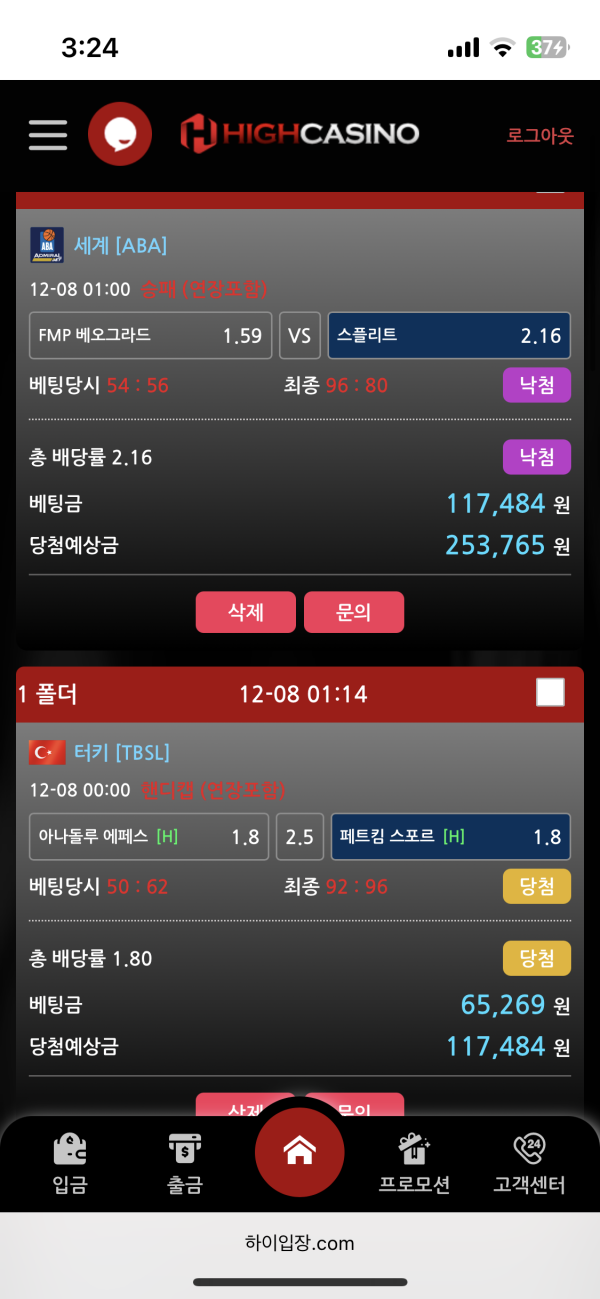Open the hamburger menu

(x=48, y=135)
